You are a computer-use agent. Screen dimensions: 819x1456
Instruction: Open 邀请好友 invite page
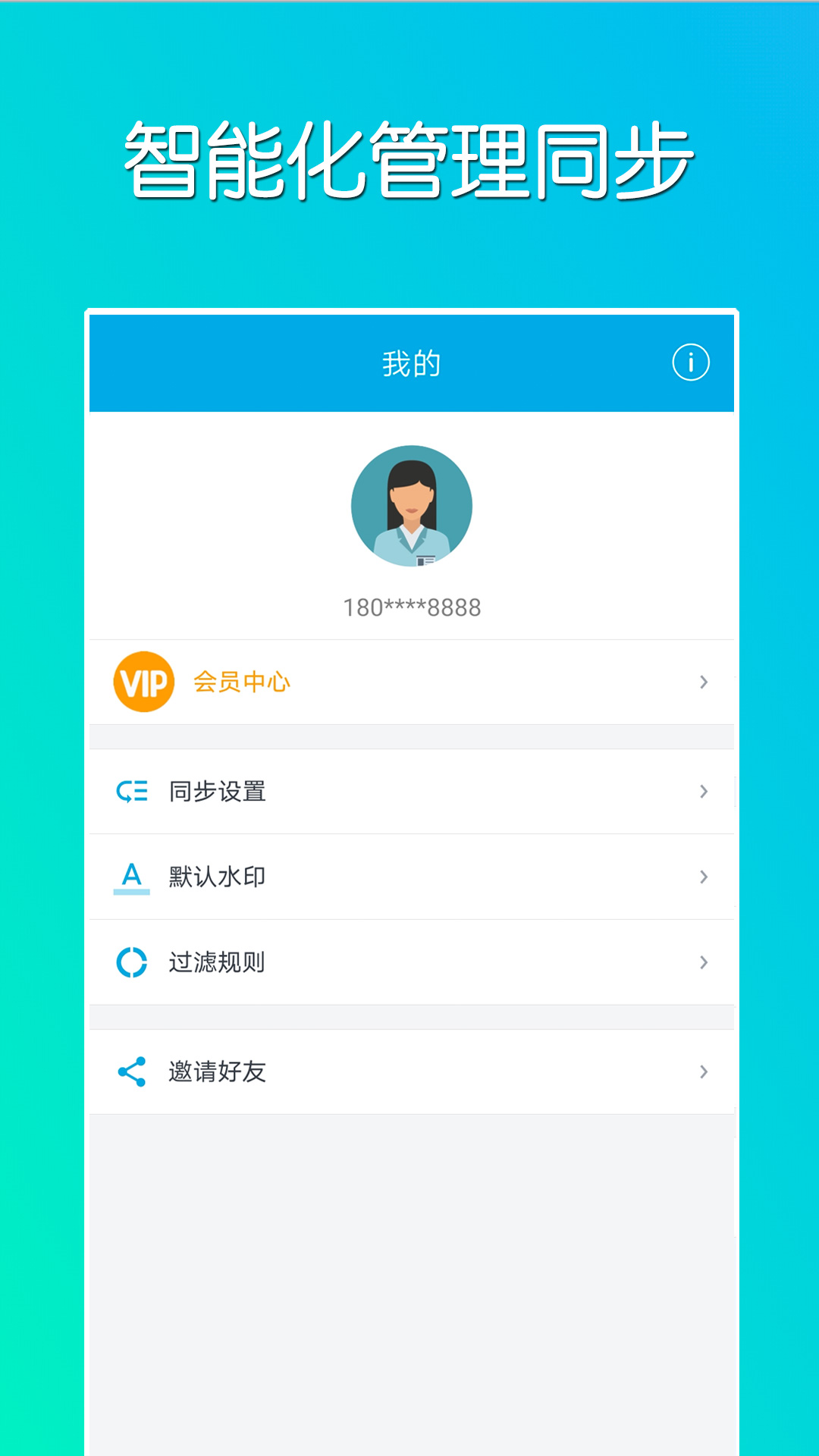click(217, 1071)
